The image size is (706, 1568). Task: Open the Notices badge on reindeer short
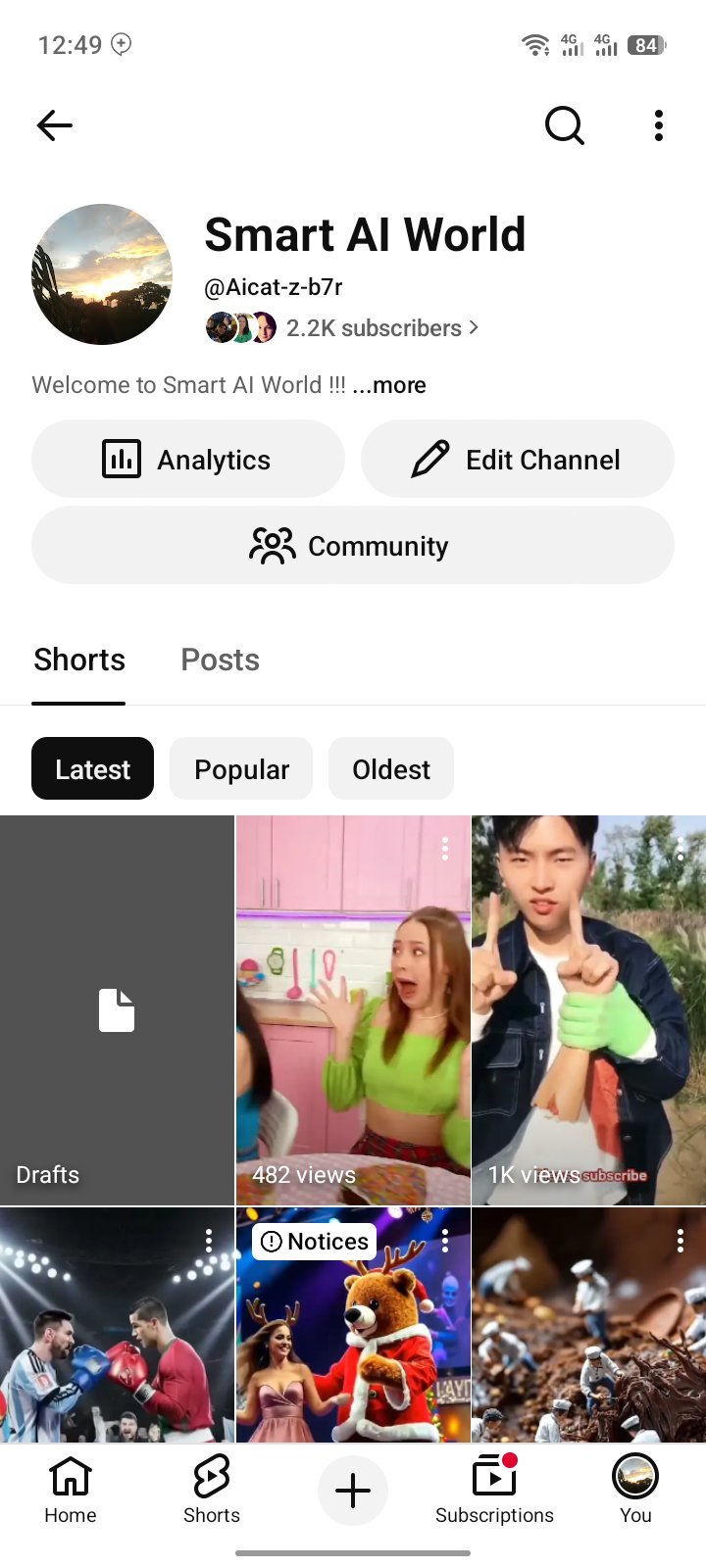pos(315,1242)
